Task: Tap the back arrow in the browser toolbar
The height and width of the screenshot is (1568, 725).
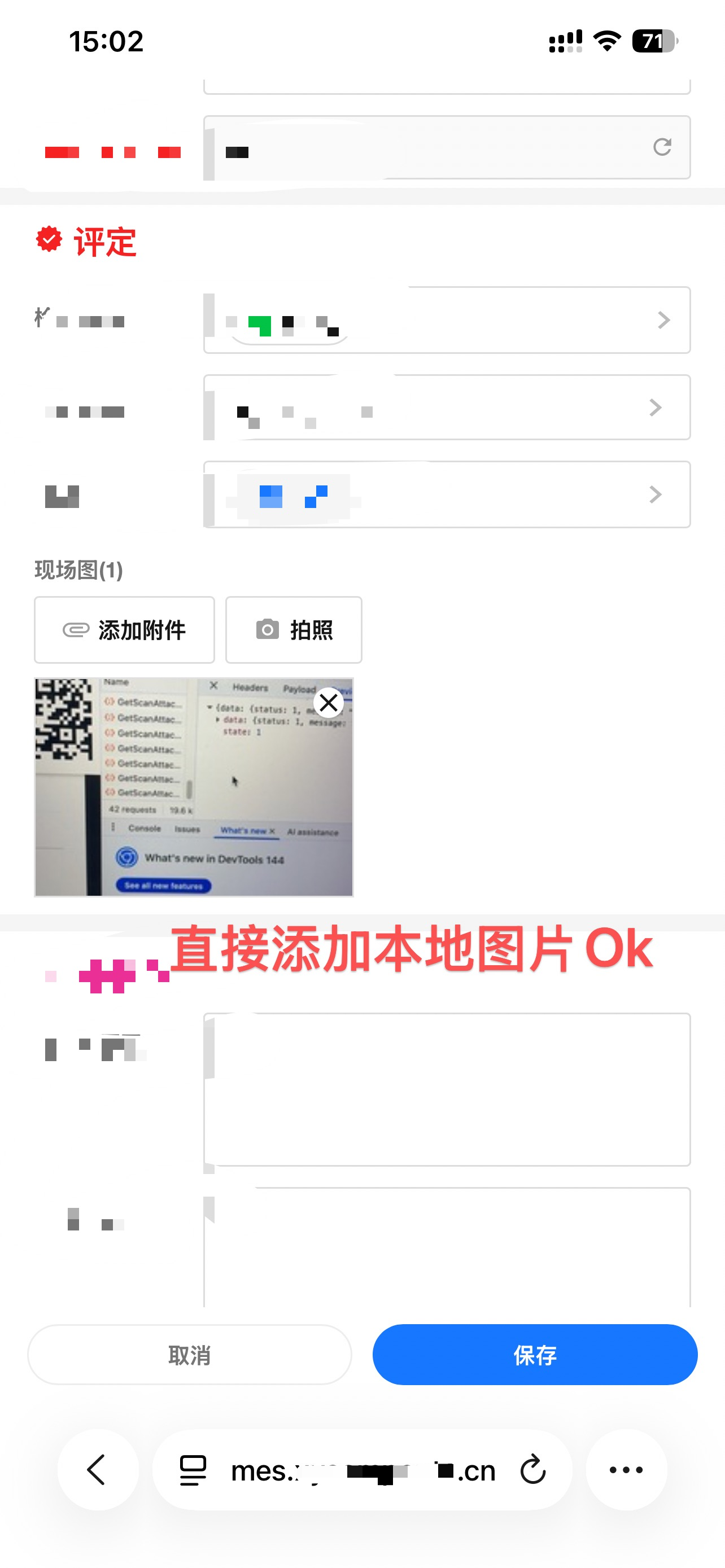Action: (x=96, y=1470)
